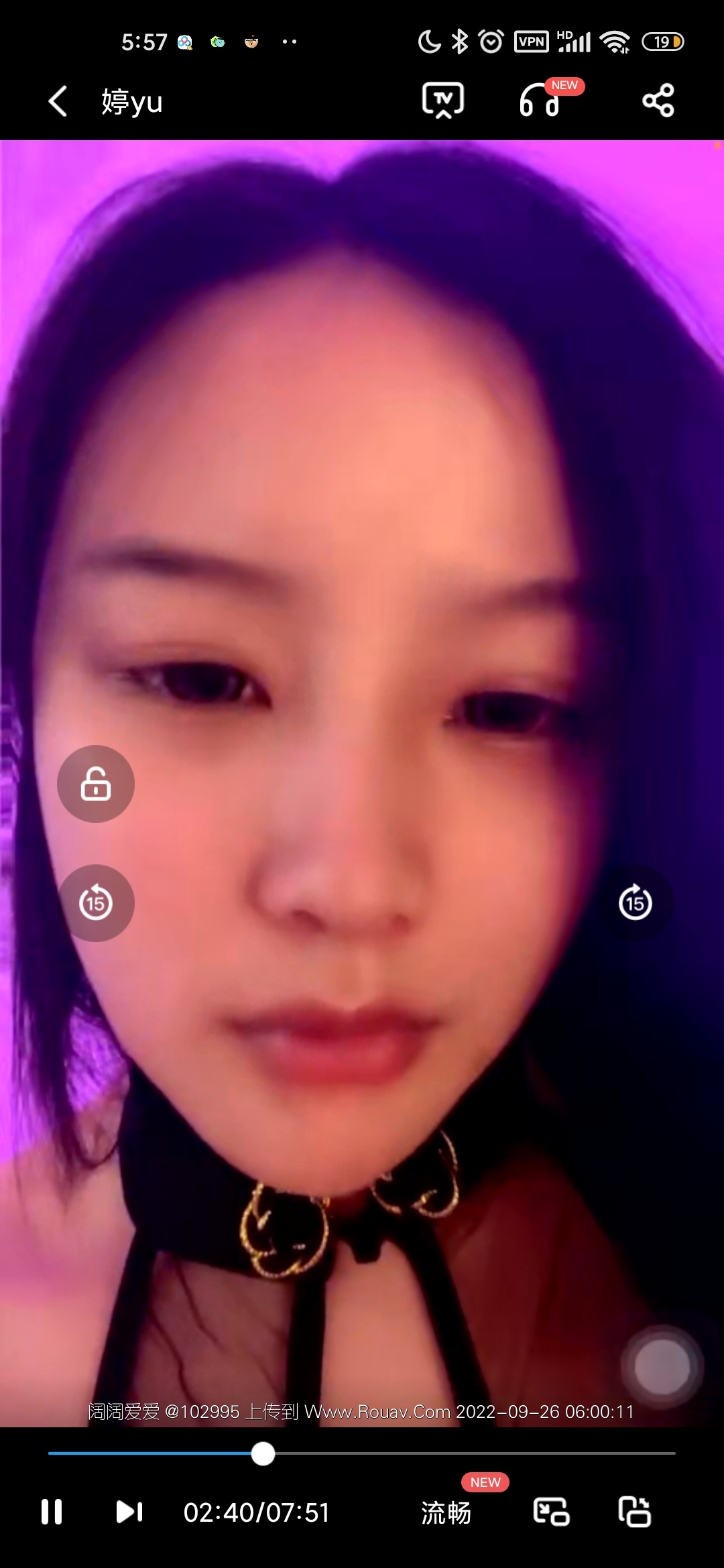Jump to a later point on the seek bar

pos(503,1453)
